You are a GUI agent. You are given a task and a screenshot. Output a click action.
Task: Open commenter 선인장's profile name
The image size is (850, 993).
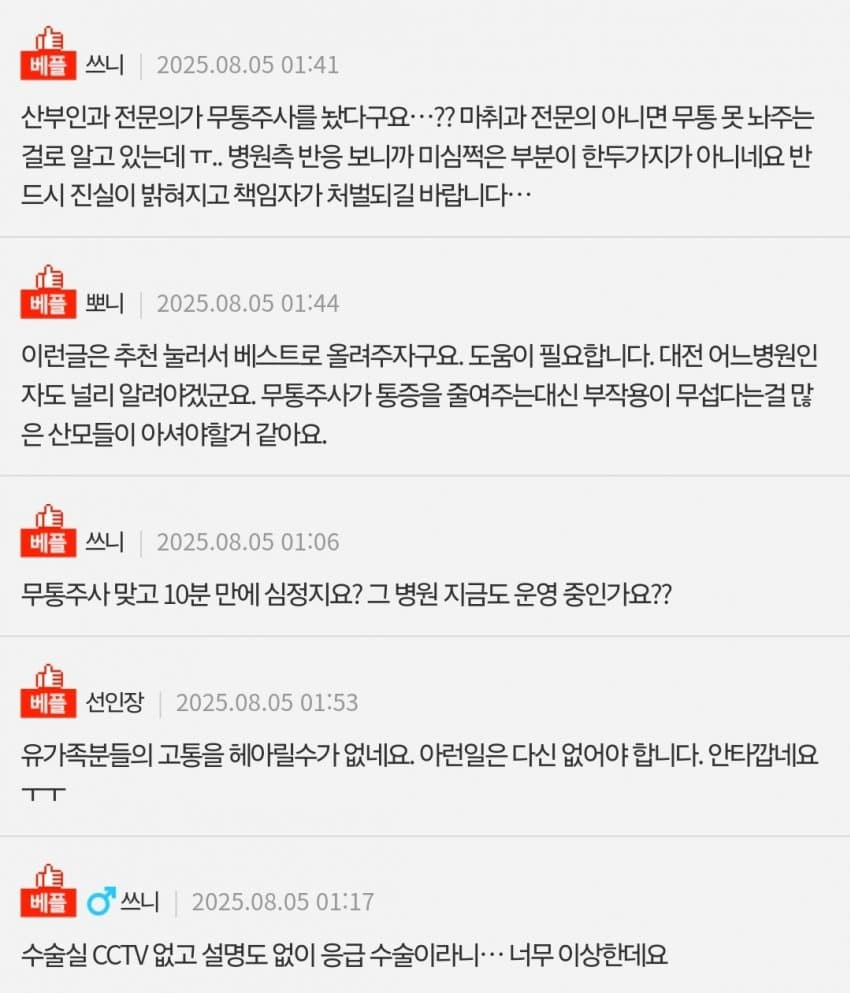[x=116, y=702]
